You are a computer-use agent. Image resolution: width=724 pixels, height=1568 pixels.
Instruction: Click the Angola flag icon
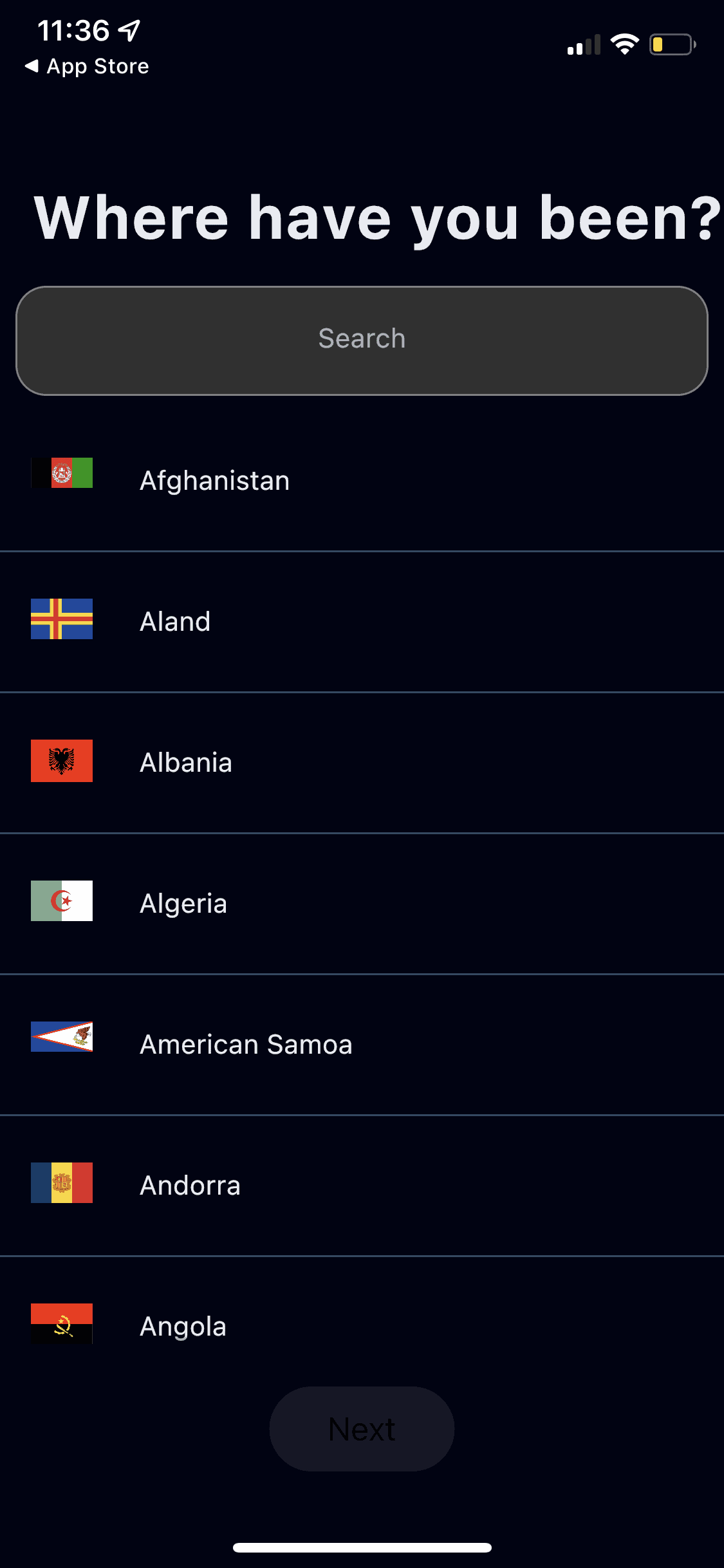click(x=62, y=1325)
